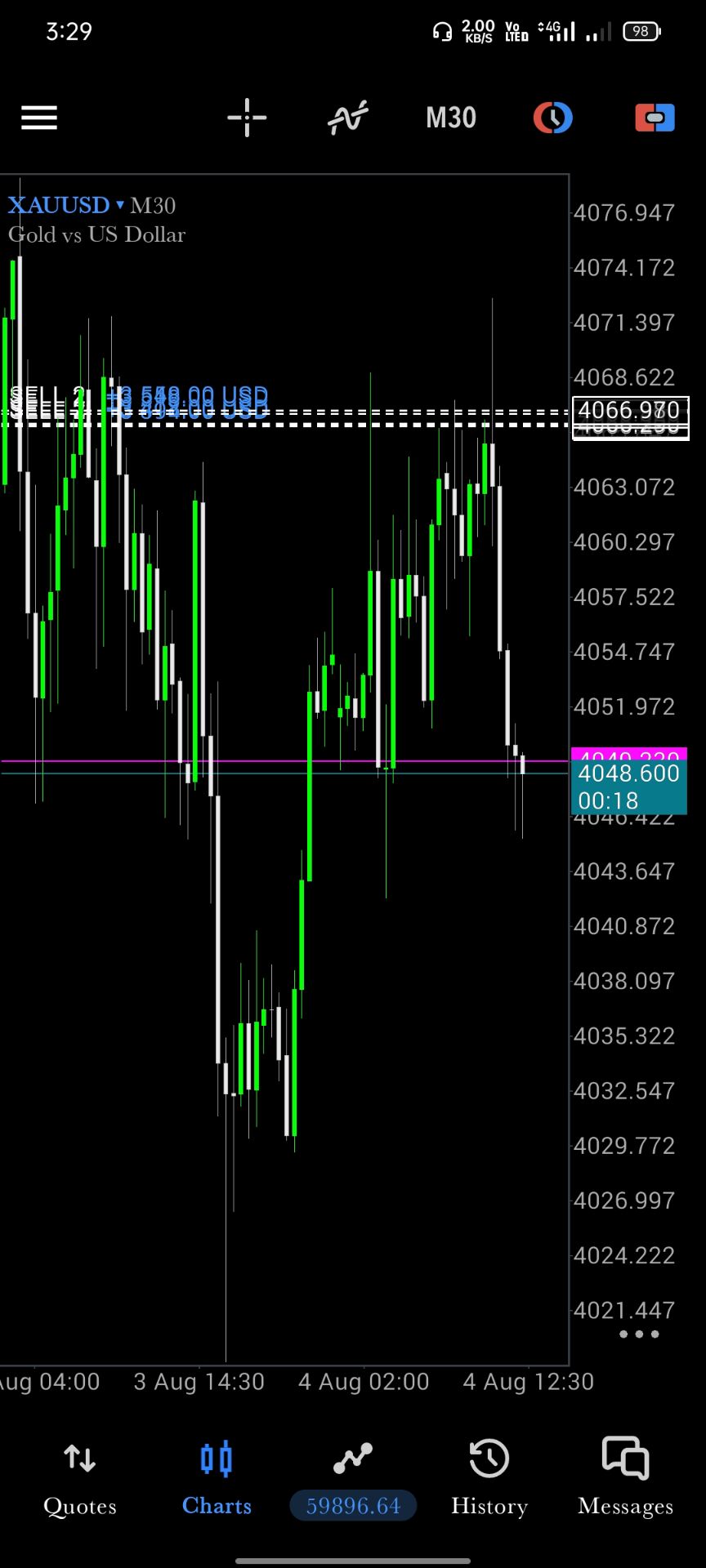Open the new order trade panel

[x=655, y=118]
